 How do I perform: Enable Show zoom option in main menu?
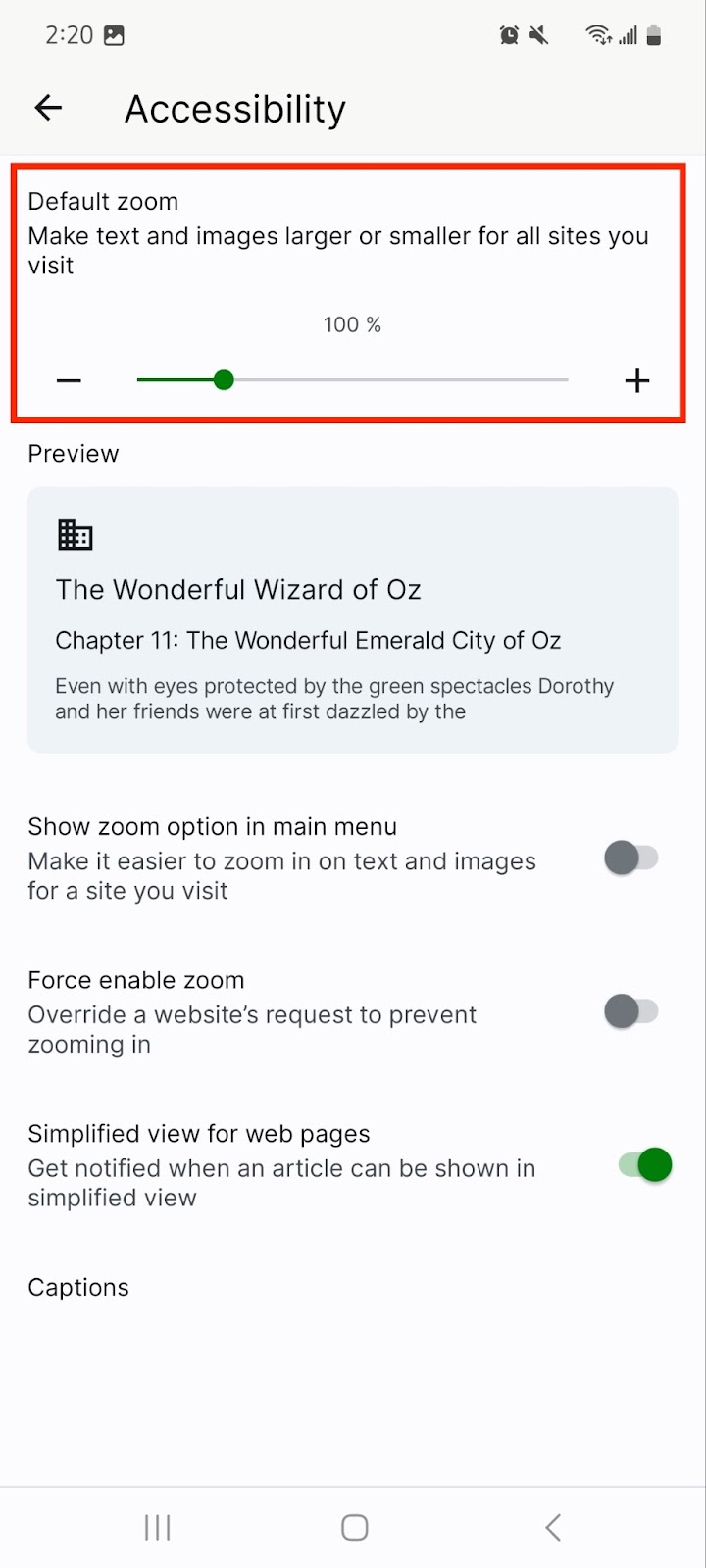(x=631, y=858)
